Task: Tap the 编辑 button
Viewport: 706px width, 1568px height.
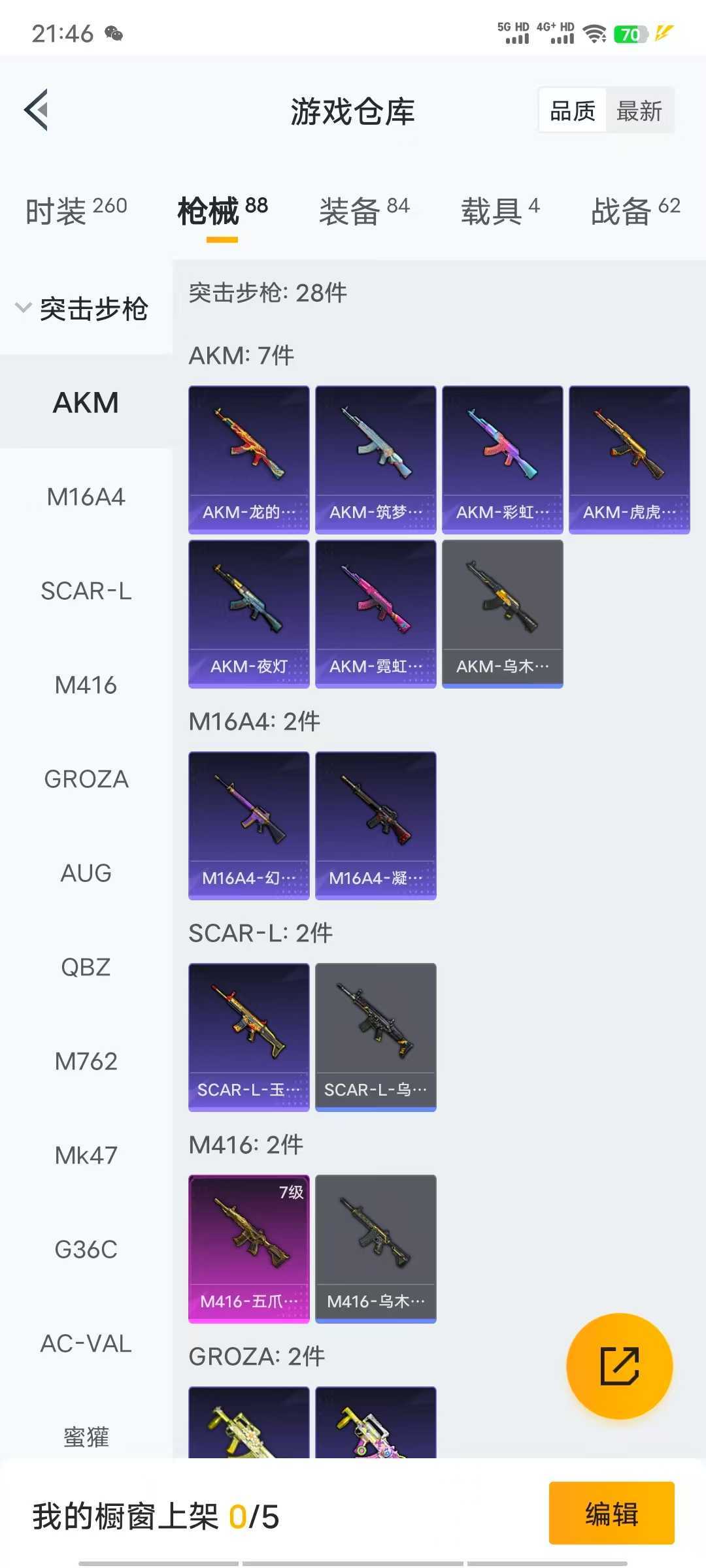Action: 611,1513
